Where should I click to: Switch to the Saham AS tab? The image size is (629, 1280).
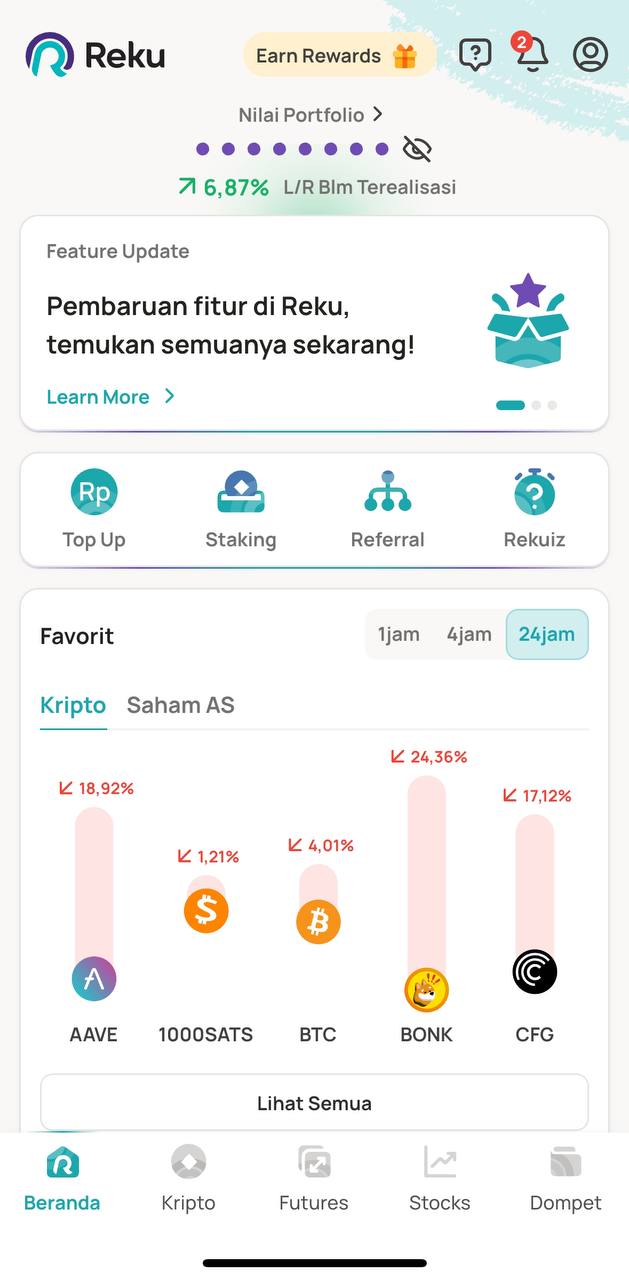point(180,705)
